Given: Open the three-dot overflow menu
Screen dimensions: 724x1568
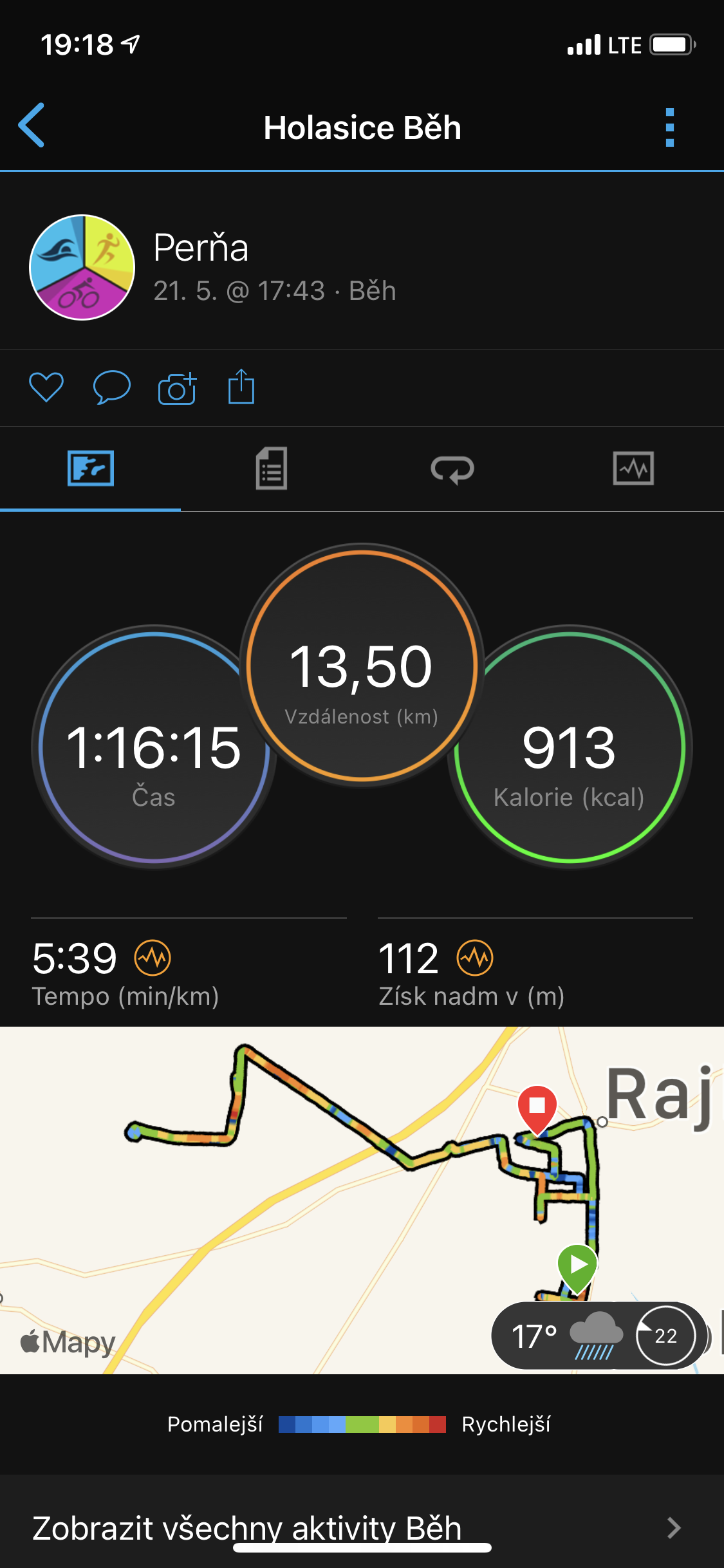Looking at the screenshot, I should 670,127.
